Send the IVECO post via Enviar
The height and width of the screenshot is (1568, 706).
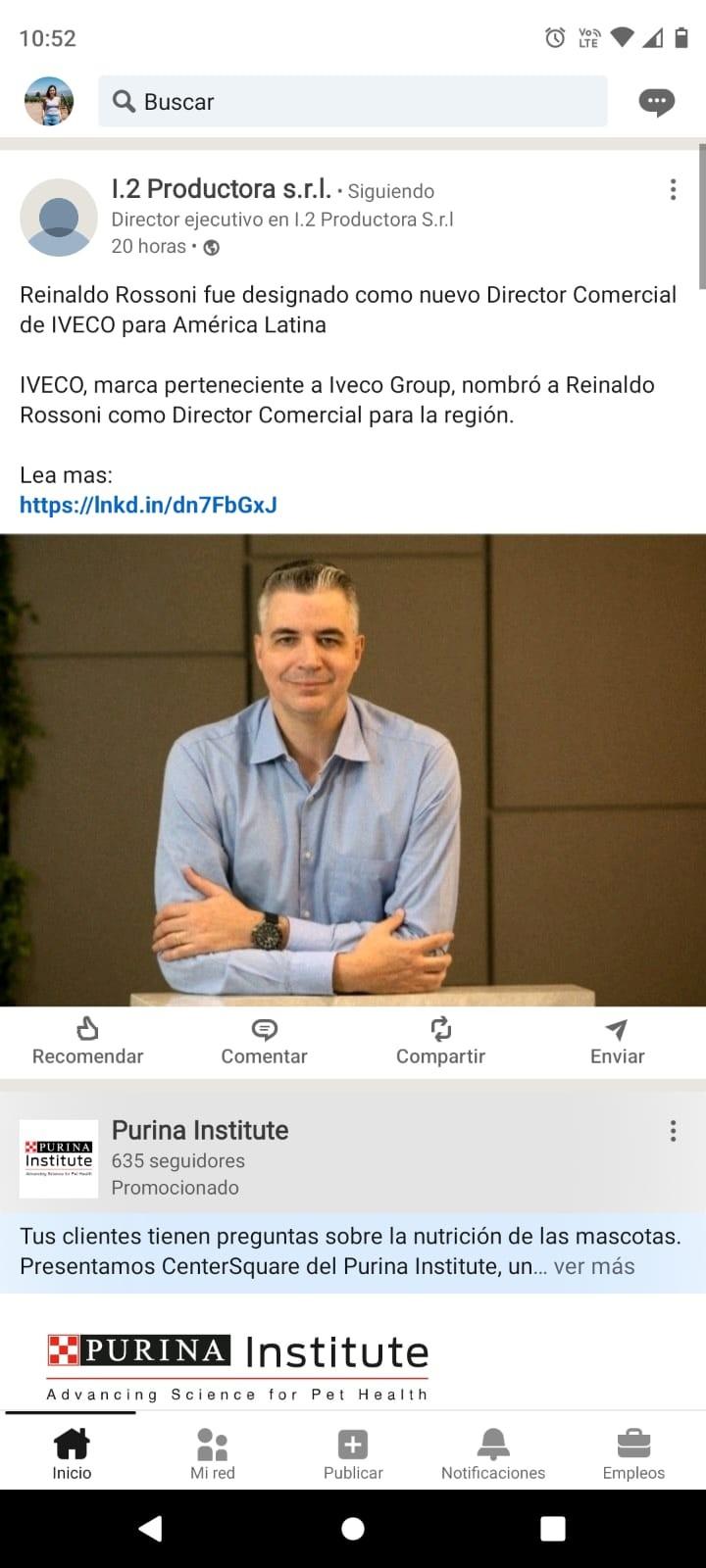[617, 1041]
